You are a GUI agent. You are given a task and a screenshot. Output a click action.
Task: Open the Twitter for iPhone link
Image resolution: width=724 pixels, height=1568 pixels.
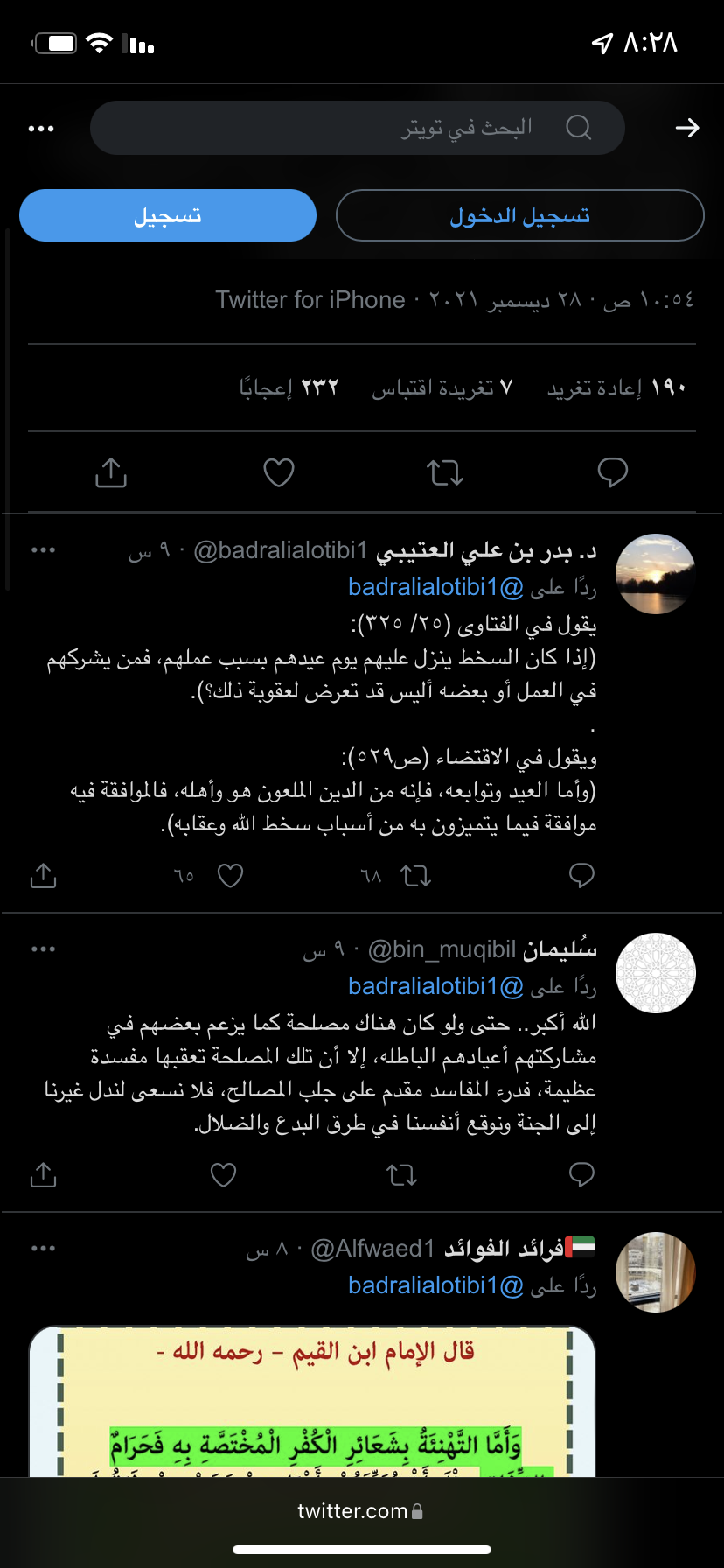[x=310, y=300]
